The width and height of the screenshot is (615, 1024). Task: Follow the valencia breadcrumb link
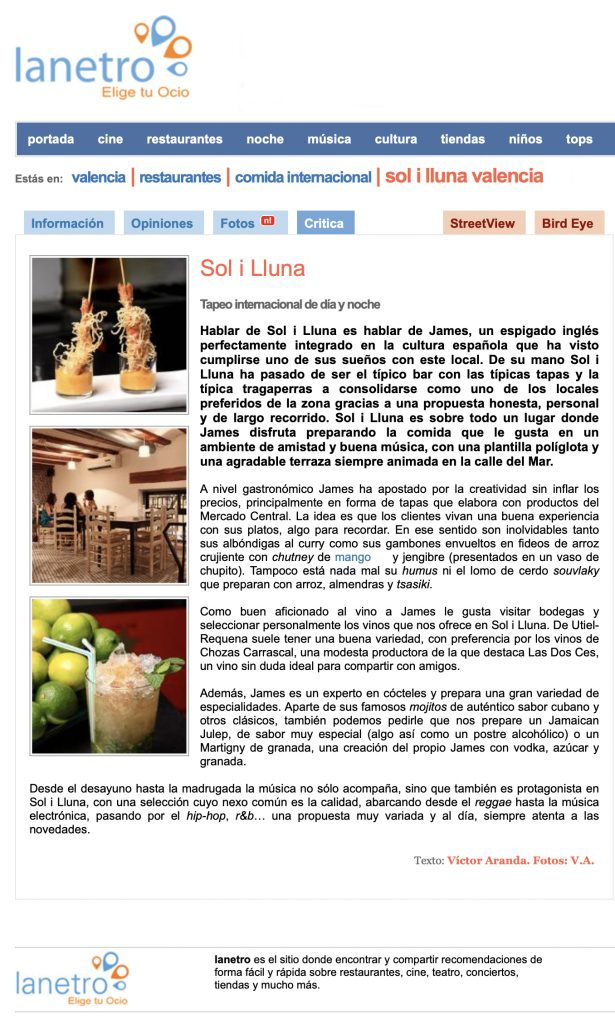(99, 177)
